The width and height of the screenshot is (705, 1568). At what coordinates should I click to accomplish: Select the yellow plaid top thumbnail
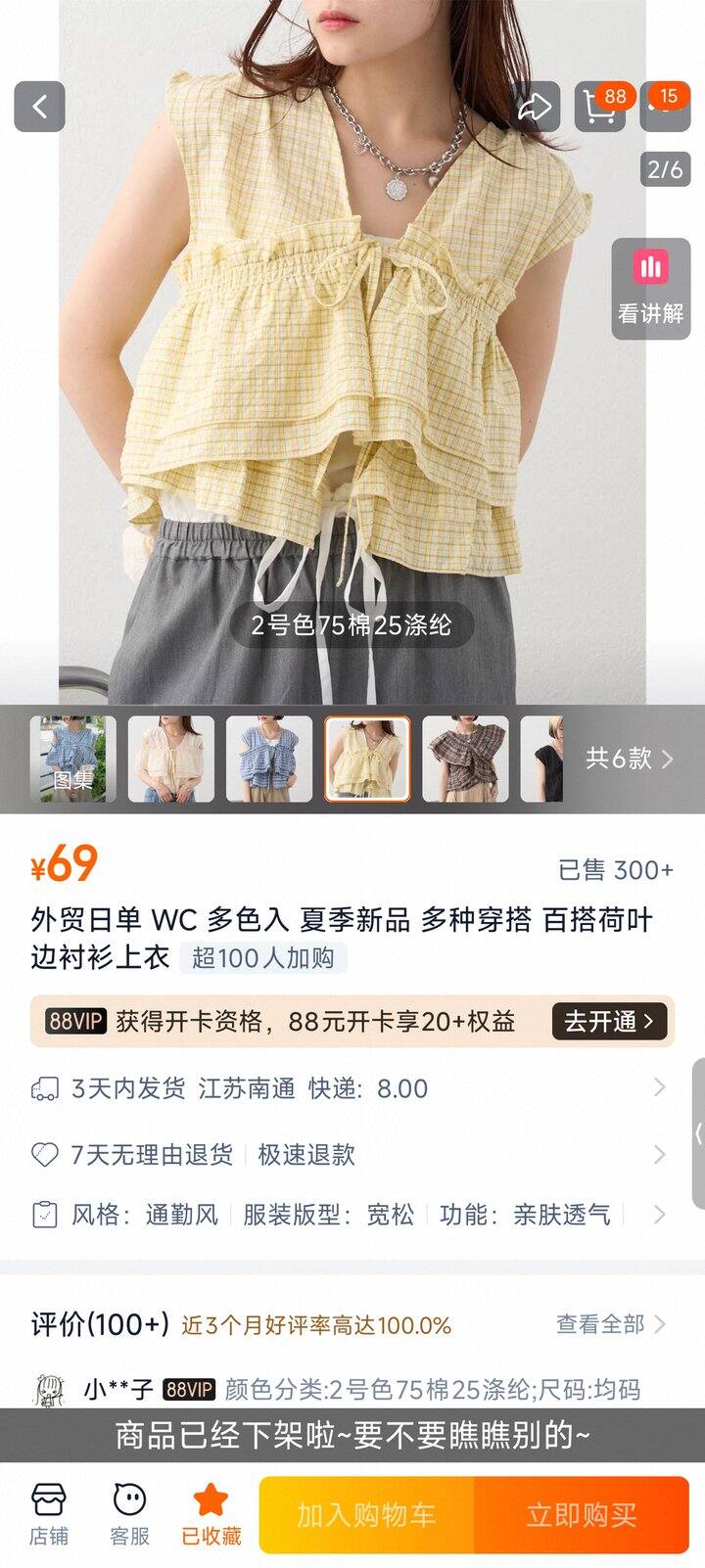(367, 759)
